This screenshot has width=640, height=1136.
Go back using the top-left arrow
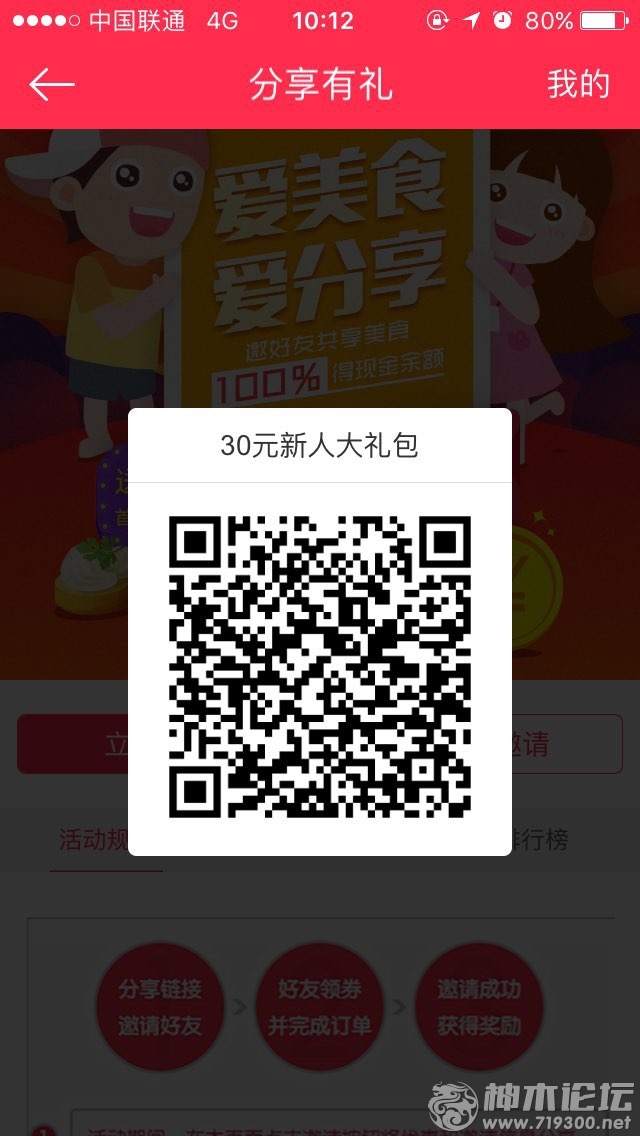pyautogui.click(x=52, y=85)
